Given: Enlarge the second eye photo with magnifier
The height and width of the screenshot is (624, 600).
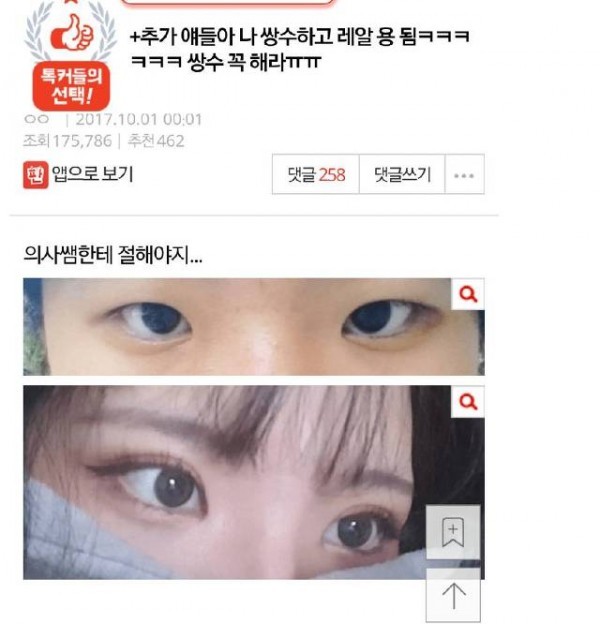Looking at the screenshot, I should point(468,402).
